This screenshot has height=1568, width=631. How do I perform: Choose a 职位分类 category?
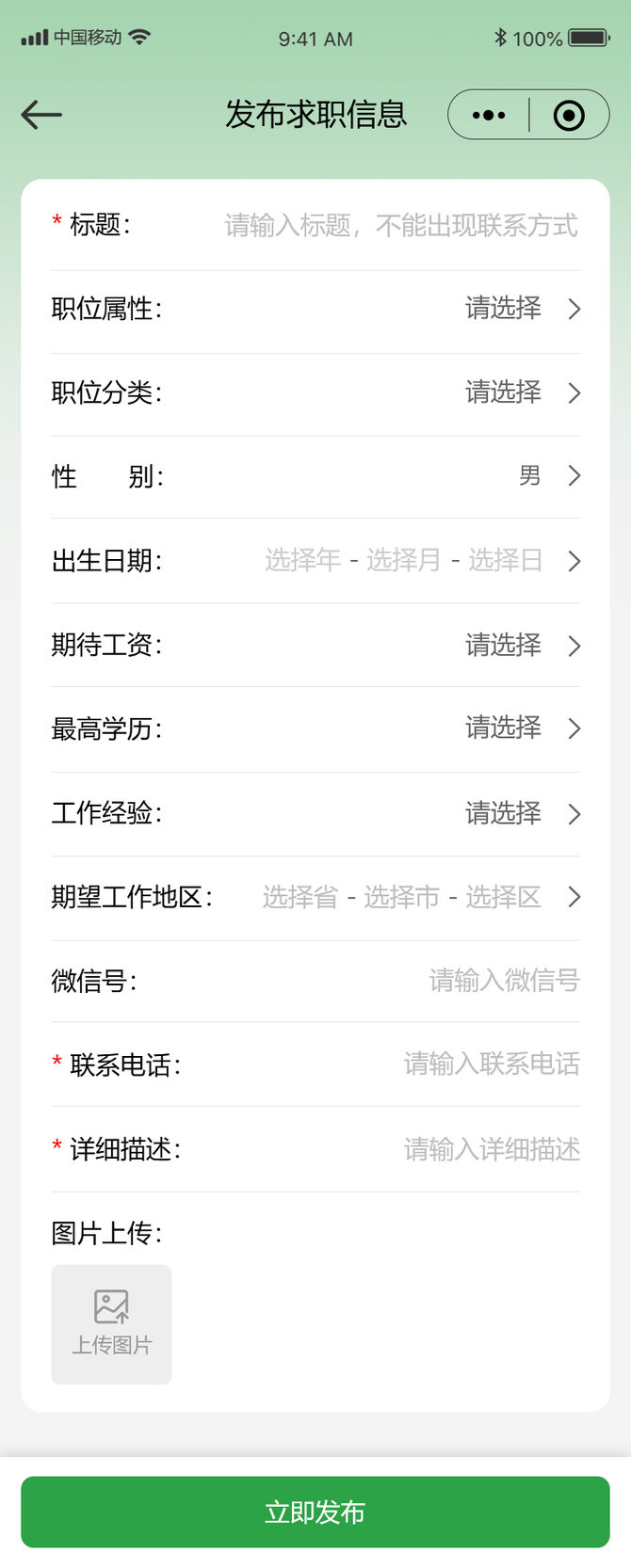tap(521, 392)
